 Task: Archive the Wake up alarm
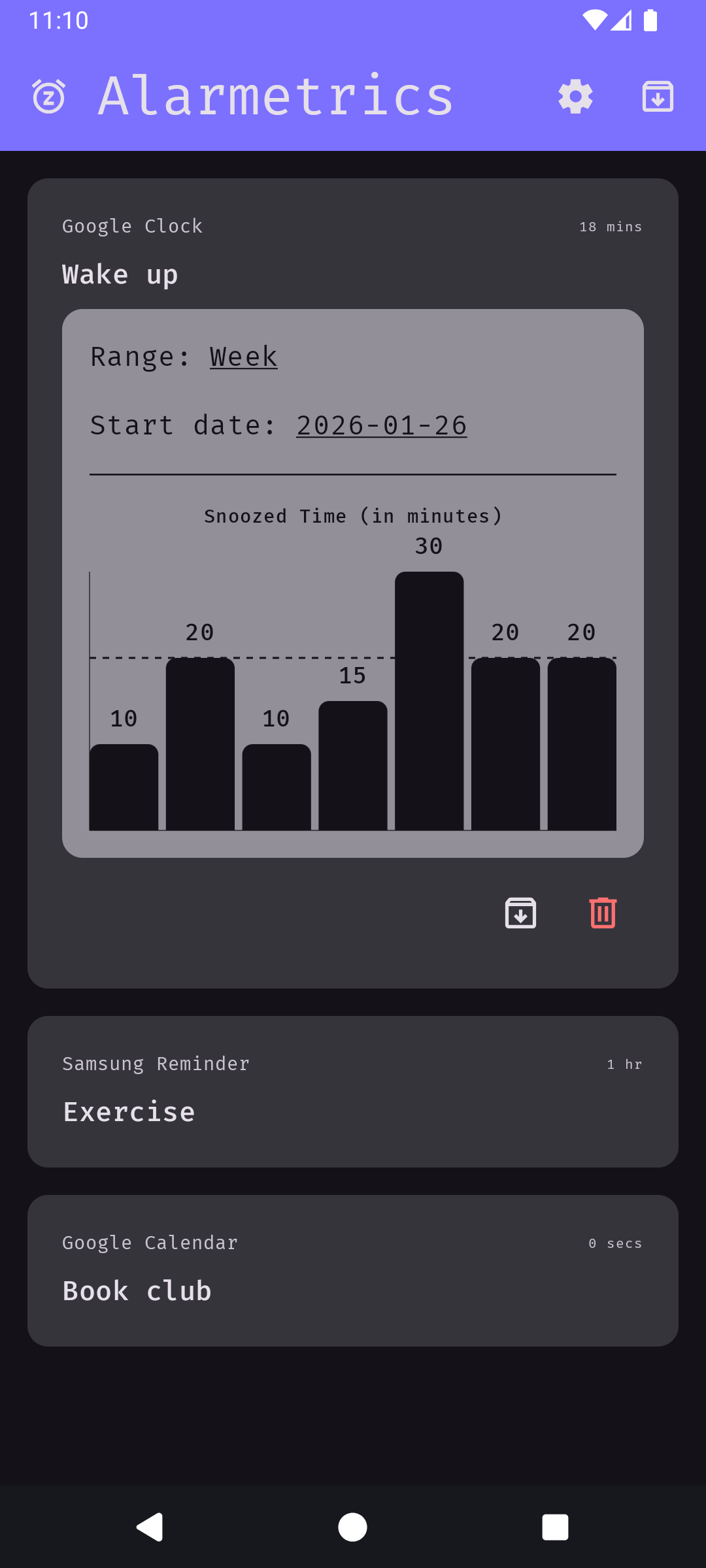click(x=520, y=913)
